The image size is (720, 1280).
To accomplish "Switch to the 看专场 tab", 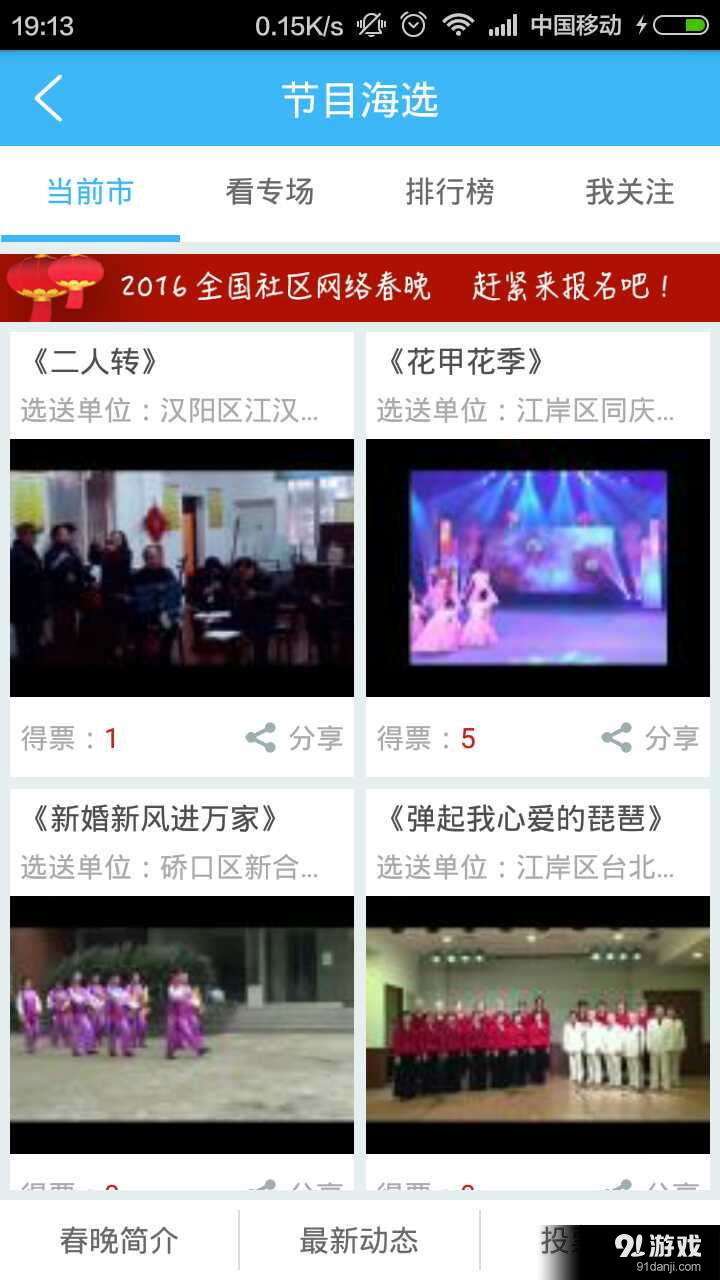I will click(x=270, y=192).
